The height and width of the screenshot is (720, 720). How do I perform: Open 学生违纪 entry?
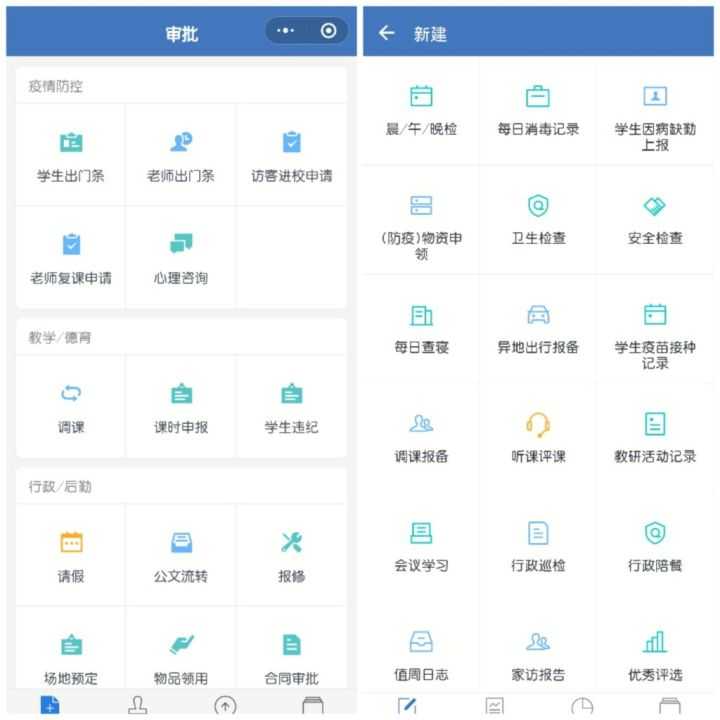pyautogui.click(x=291, y=407)
